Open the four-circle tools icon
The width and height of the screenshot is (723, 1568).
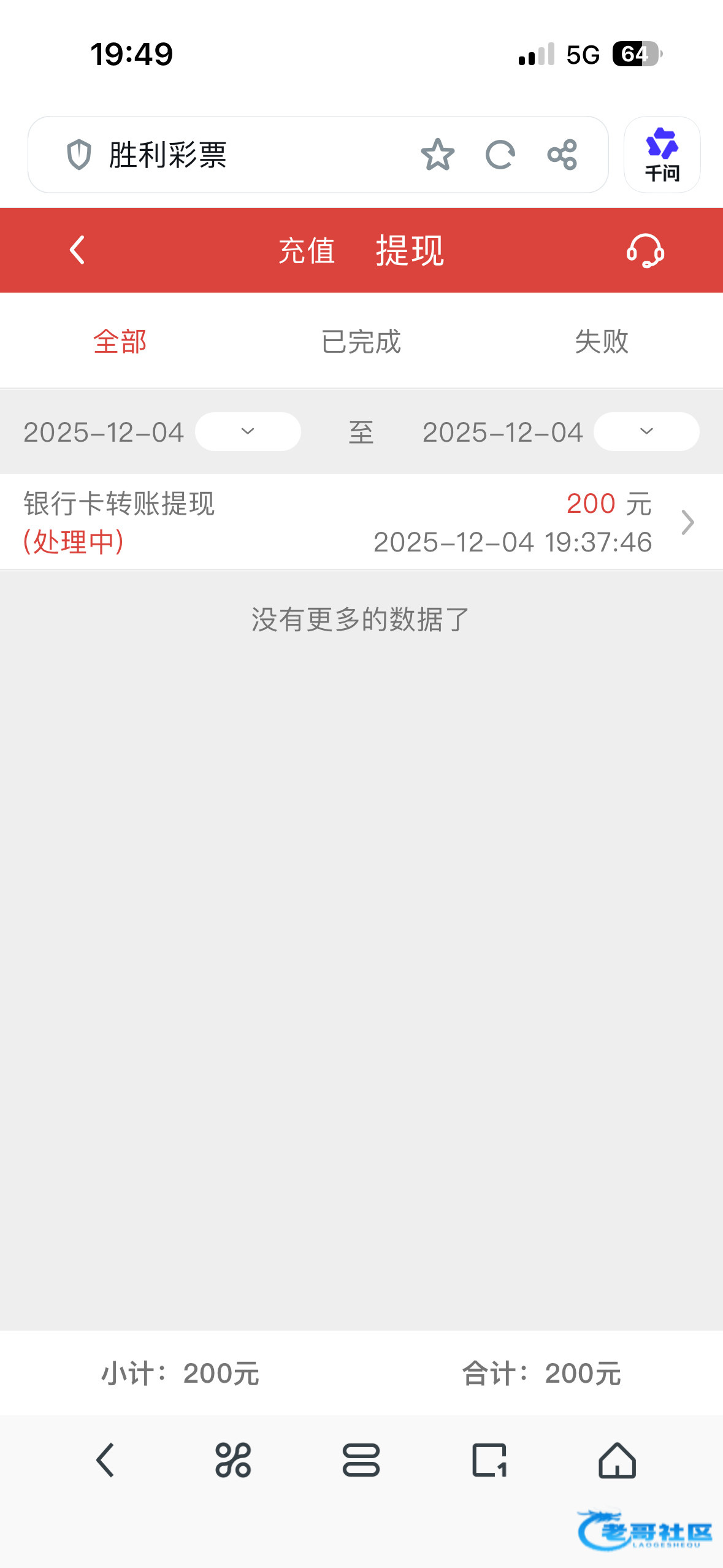pos(233,1460)
